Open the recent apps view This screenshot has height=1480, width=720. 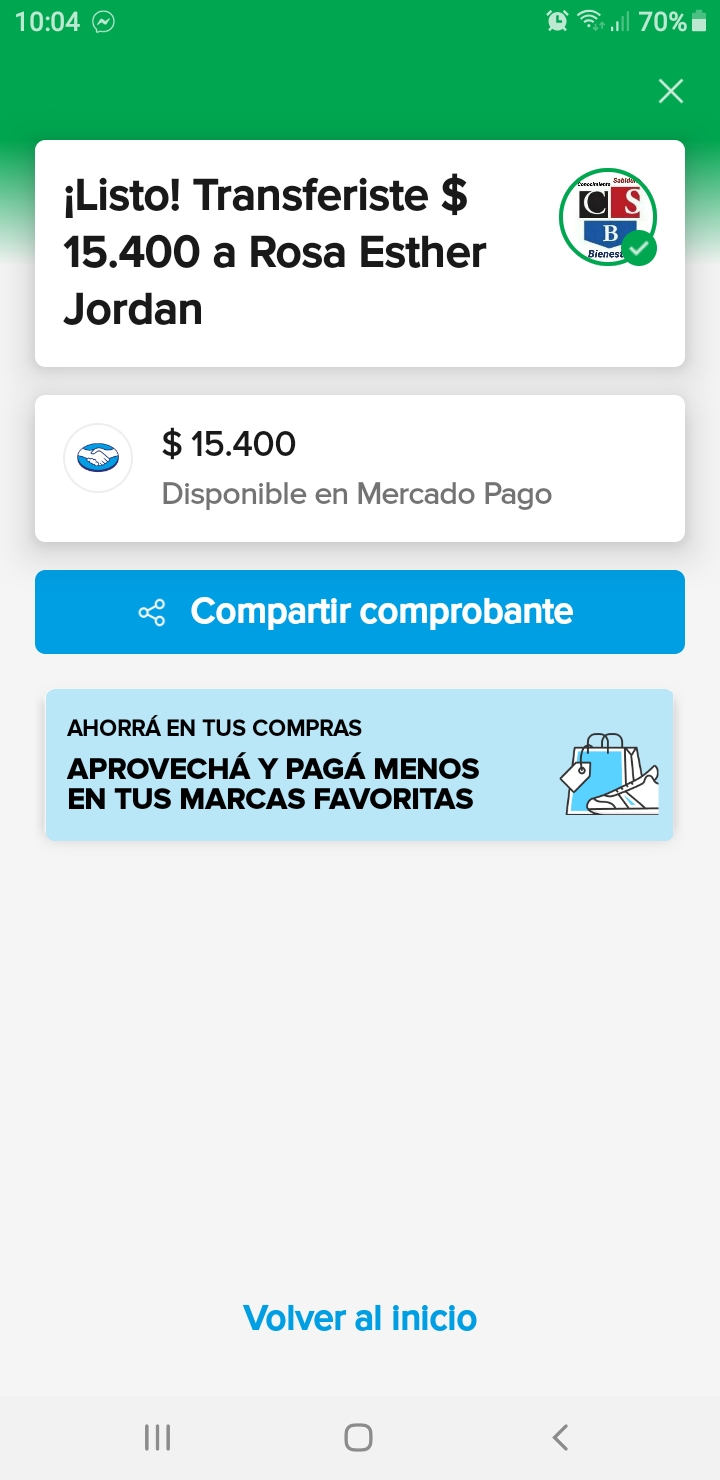point(158,1438)
